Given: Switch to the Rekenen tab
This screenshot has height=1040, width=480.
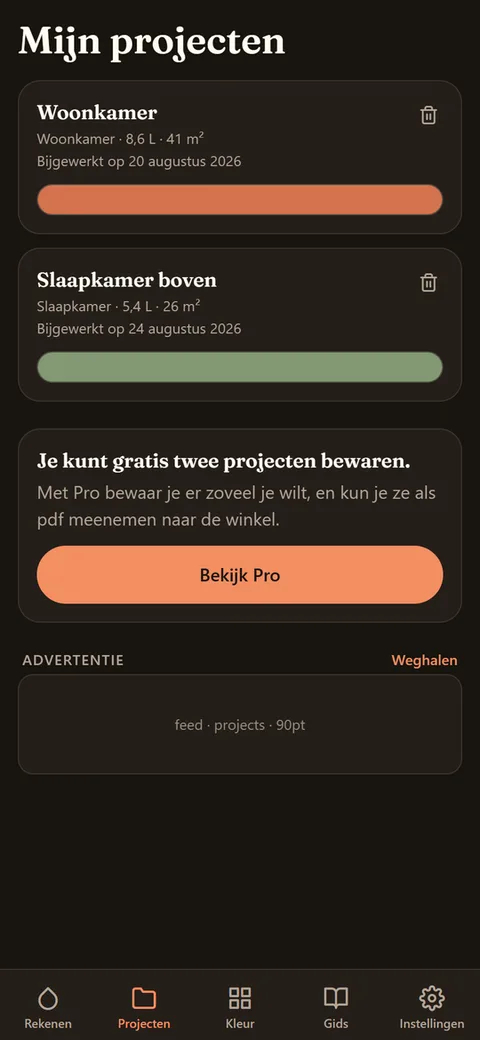Looking at the screenshot, I should pos(48,1007).
